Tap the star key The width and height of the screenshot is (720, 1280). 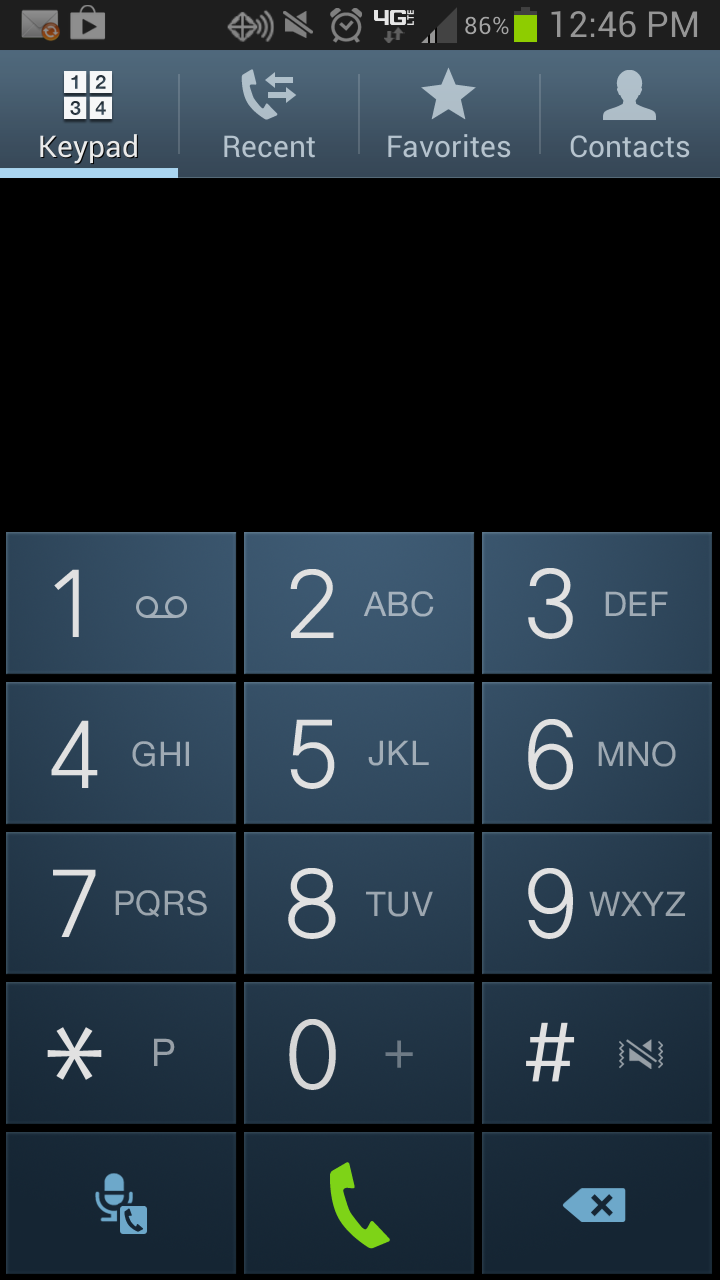121,1053
